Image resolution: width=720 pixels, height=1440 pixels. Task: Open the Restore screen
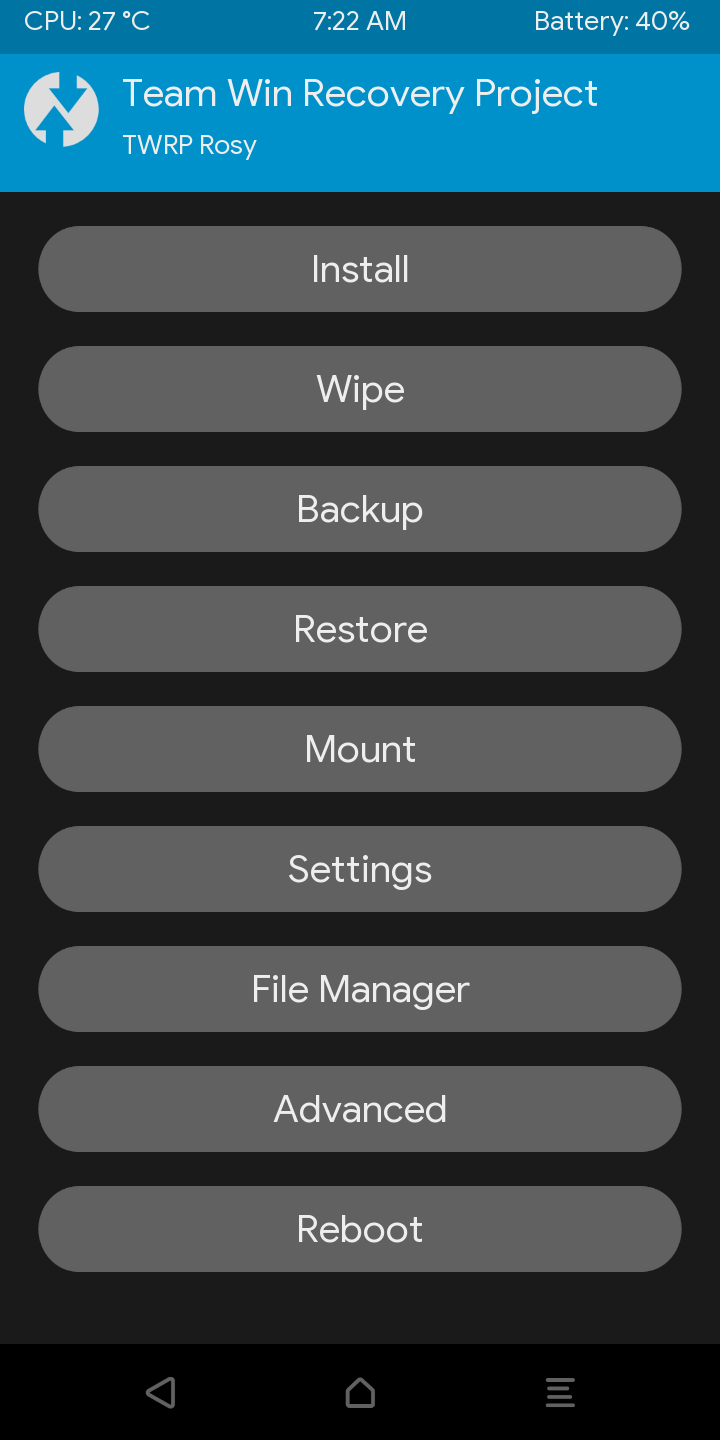coord(360,629)
